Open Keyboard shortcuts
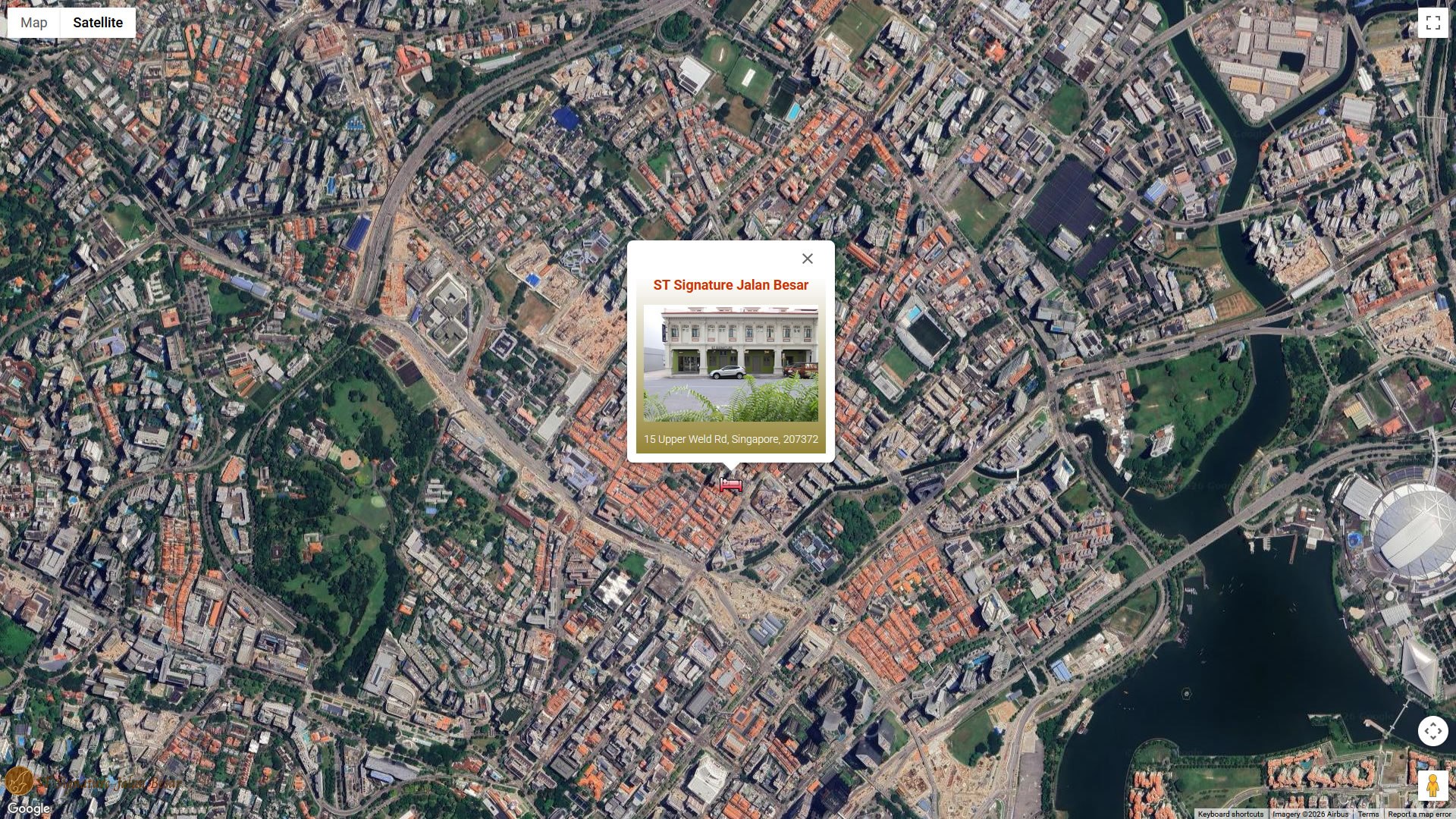 [1230, 814]
